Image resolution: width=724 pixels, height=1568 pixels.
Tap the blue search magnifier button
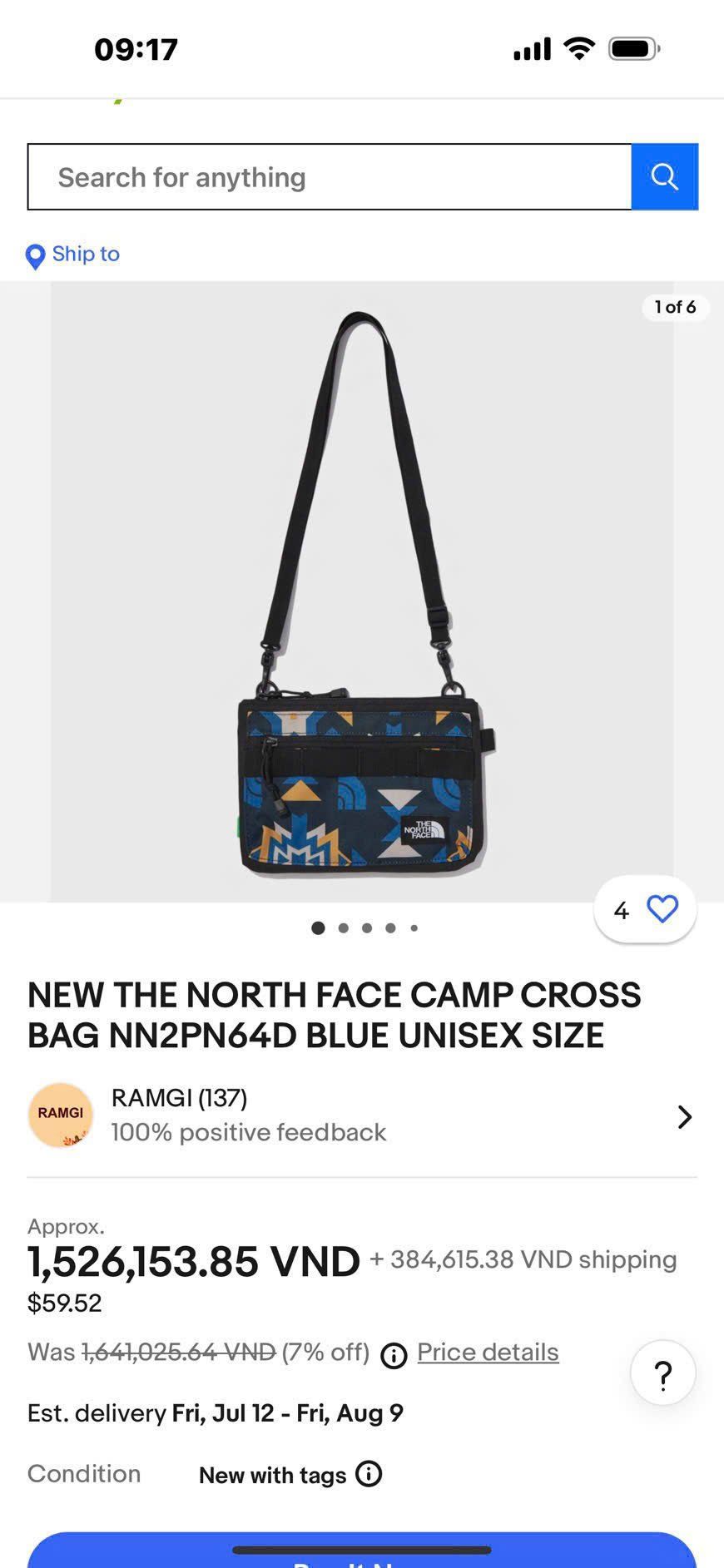664,177
